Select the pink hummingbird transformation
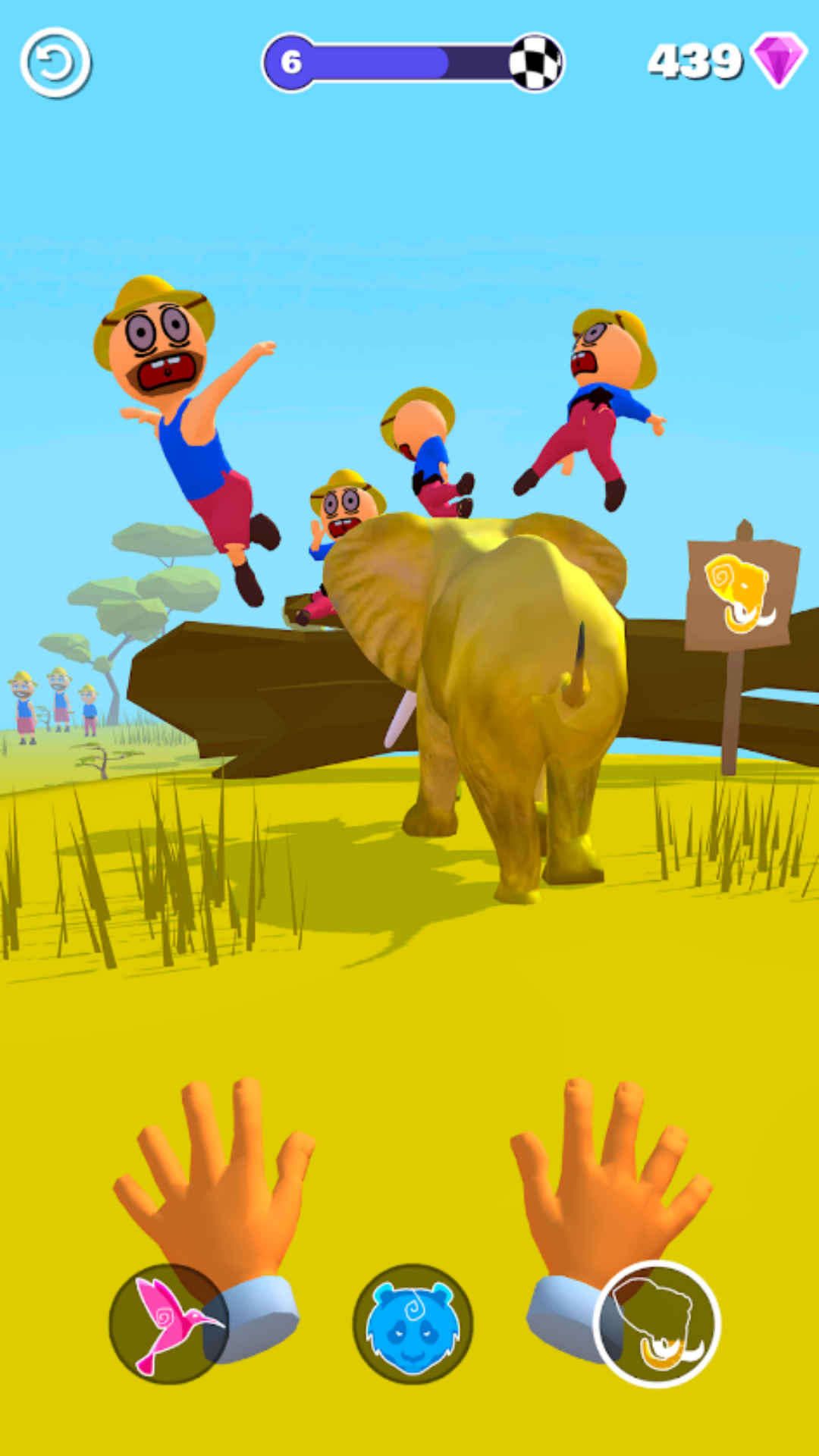Screen dimensions: 819x1456 168,1324
